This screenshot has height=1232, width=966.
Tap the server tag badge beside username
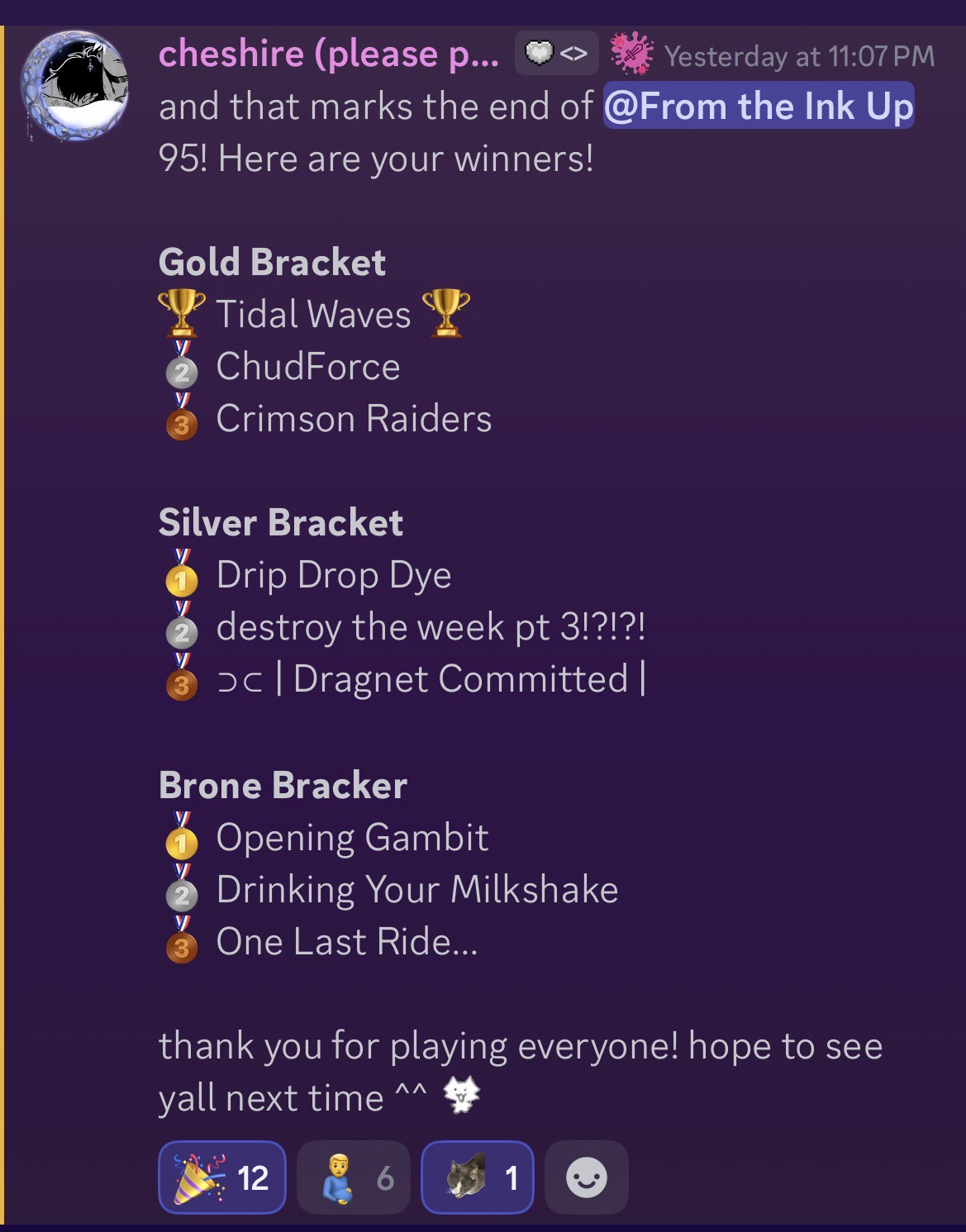[557, 55]
